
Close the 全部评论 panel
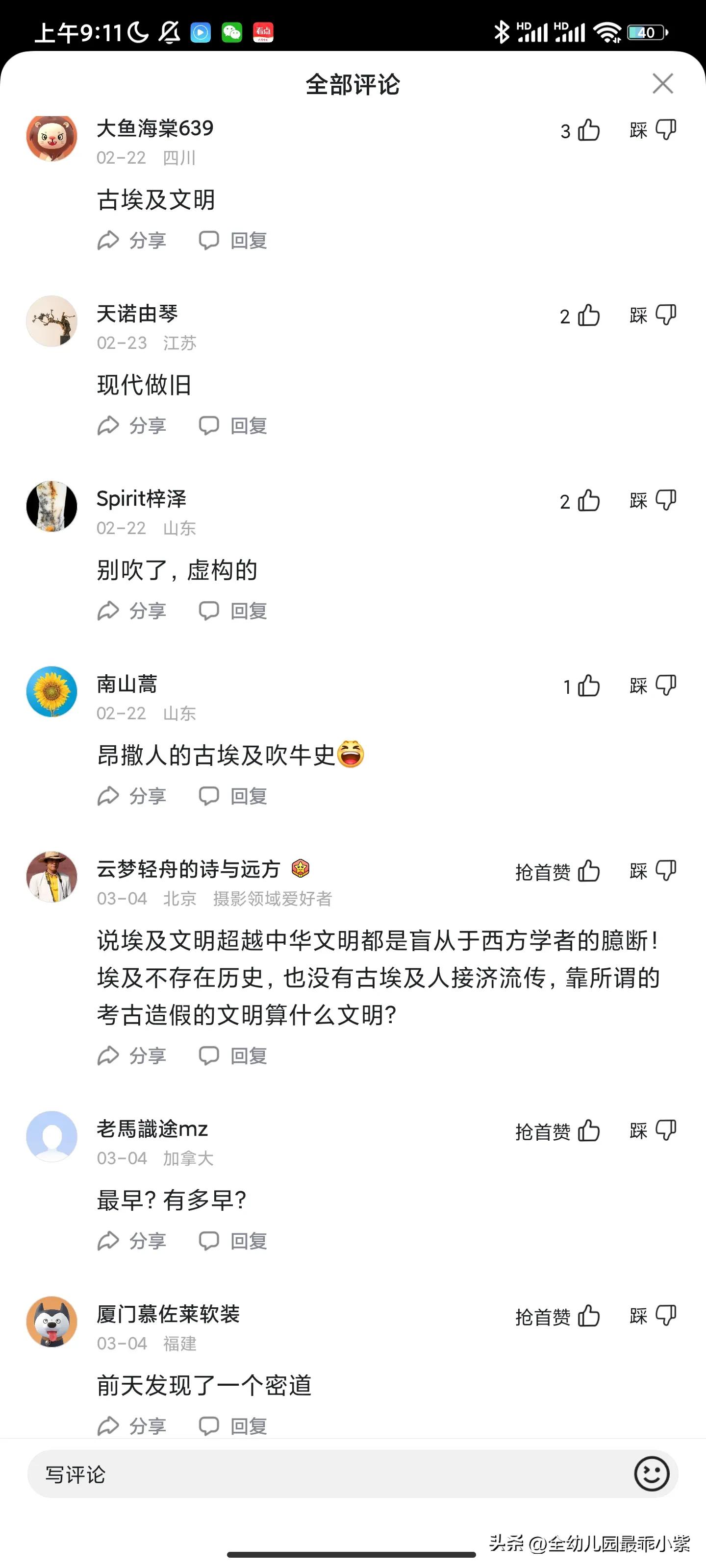[663, 84]
